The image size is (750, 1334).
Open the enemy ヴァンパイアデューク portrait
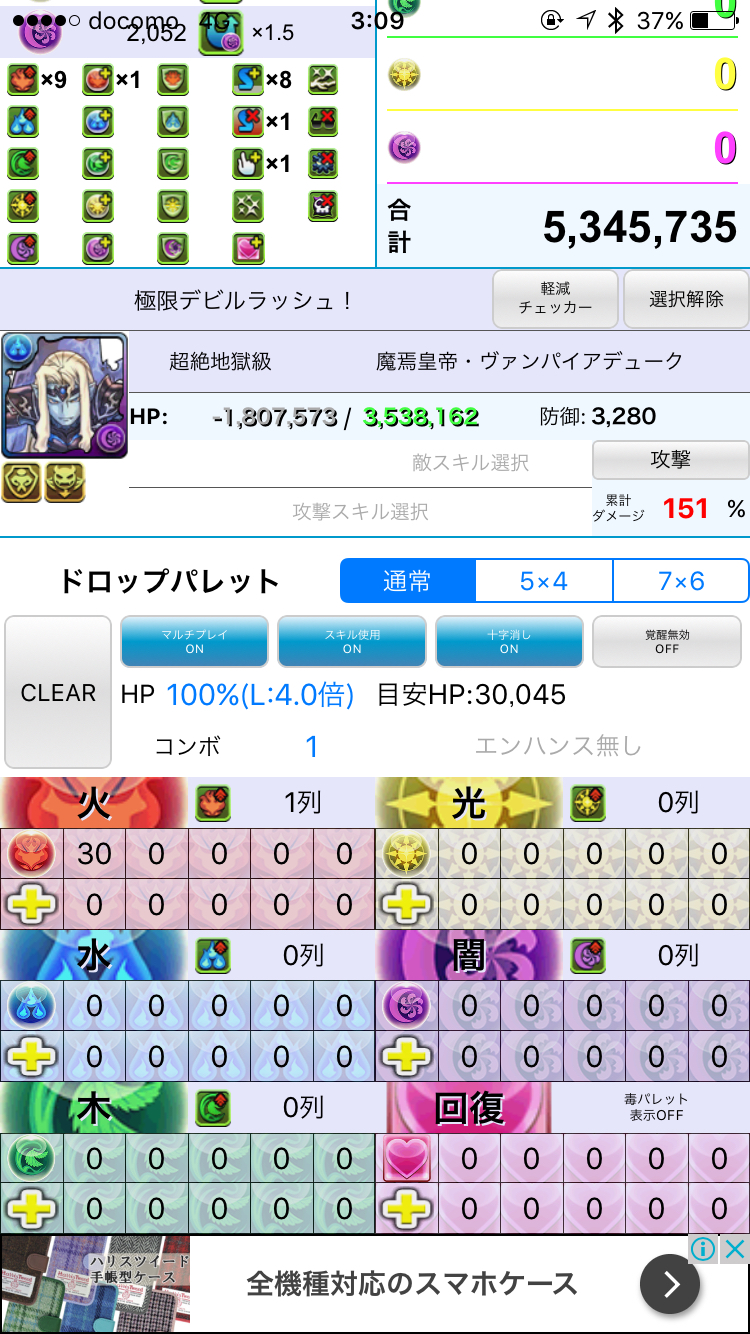[x=65, y=396]
